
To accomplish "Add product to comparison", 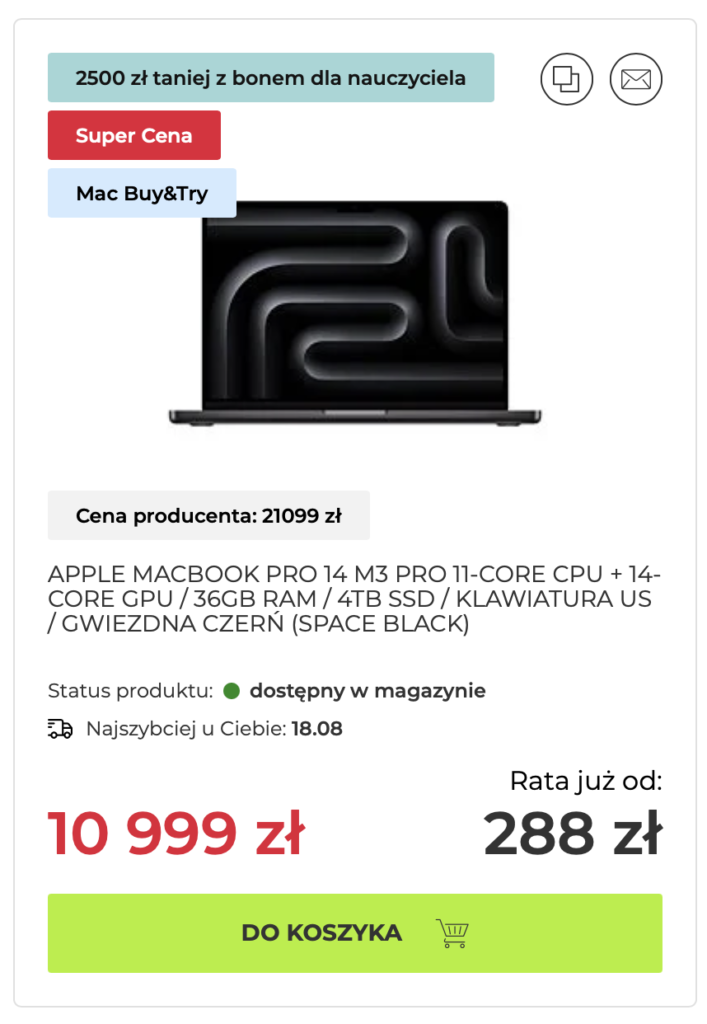I will [x=566, y=78].
